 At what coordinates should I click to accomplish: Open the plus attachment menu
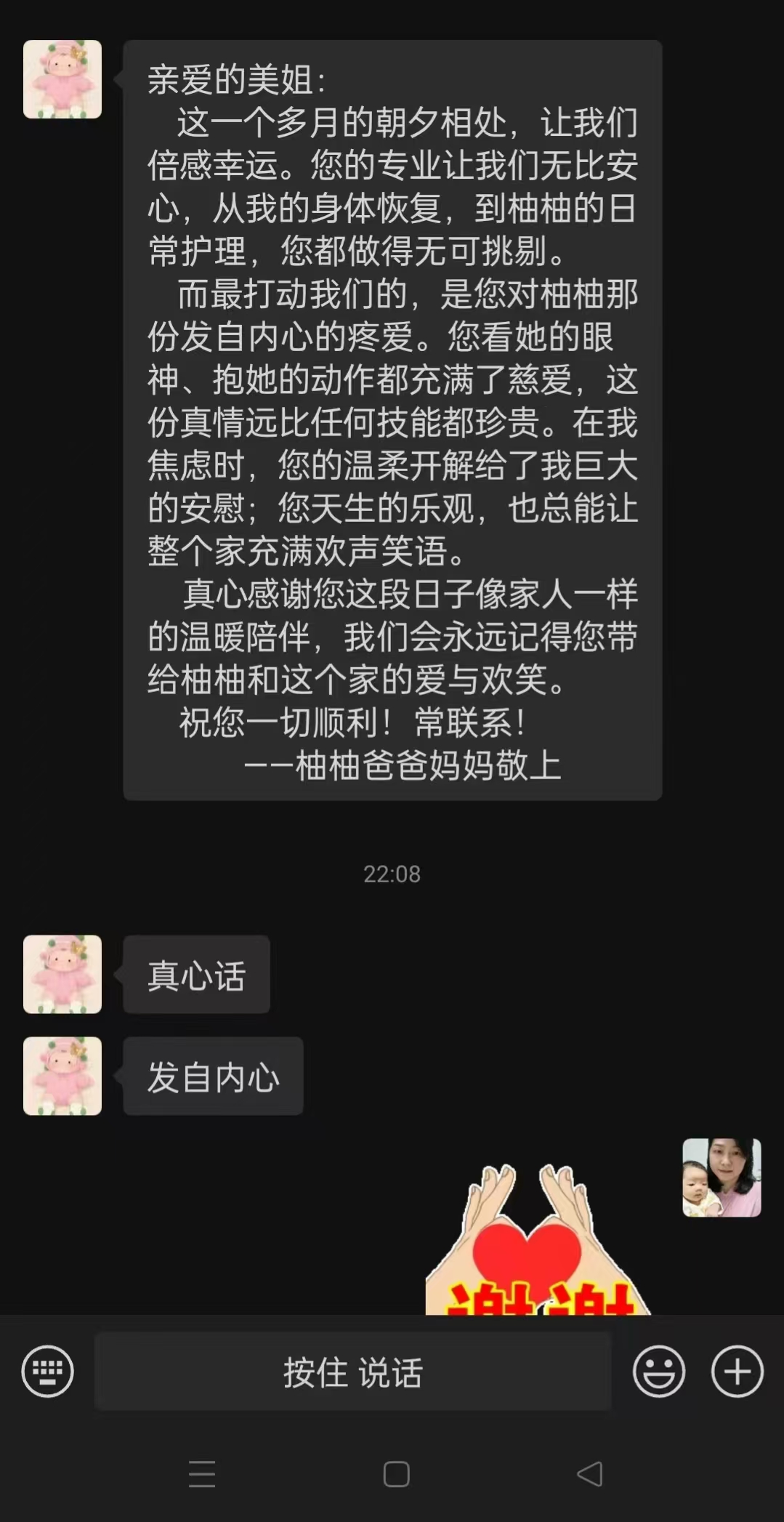tap(737, 1372)
